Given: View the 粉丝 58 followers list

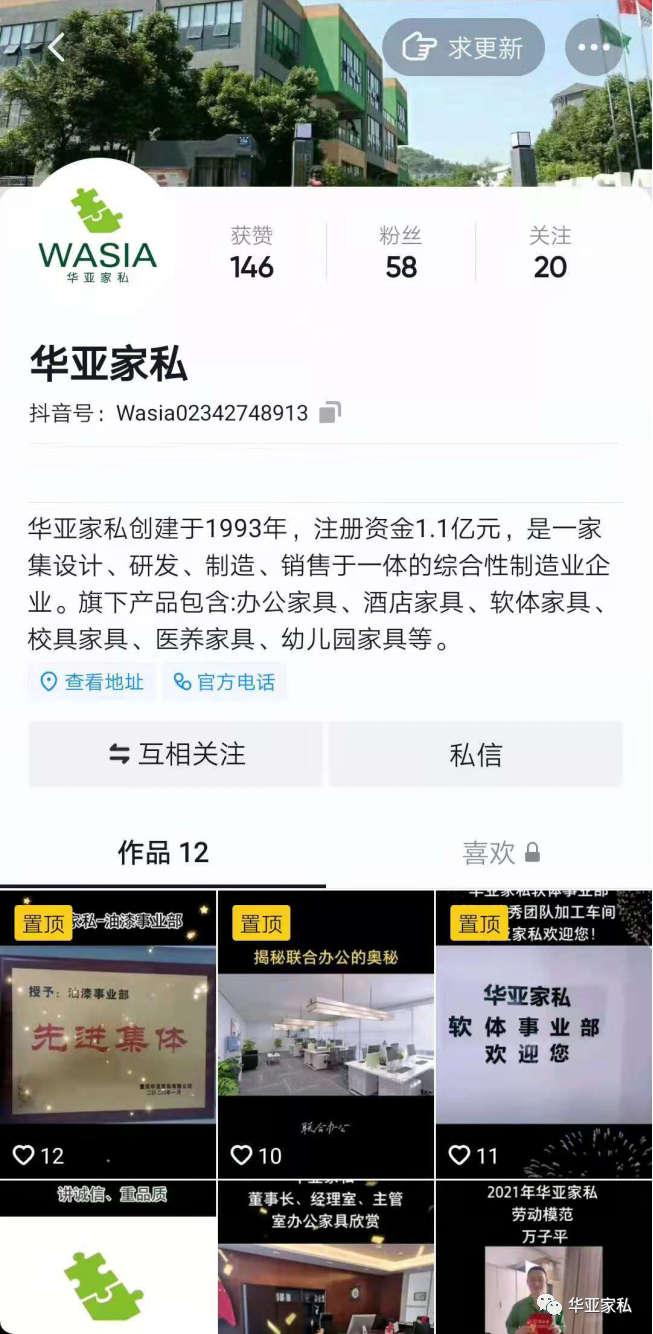Looking at the screenshot, I should (x=401, y=253).
